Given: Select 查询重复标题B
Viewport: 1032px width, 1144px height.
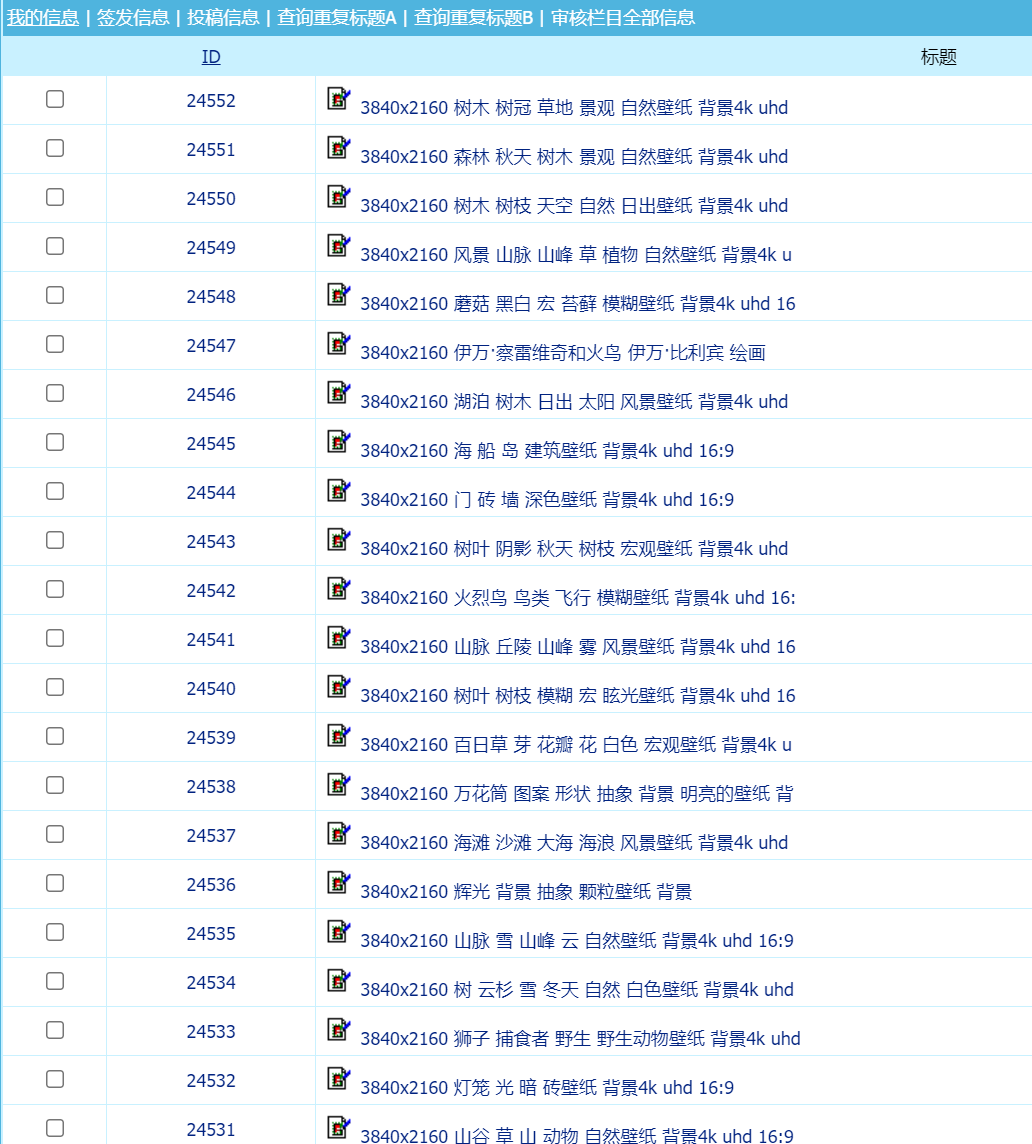Looking at the screenshot, I should coord(473,18).
